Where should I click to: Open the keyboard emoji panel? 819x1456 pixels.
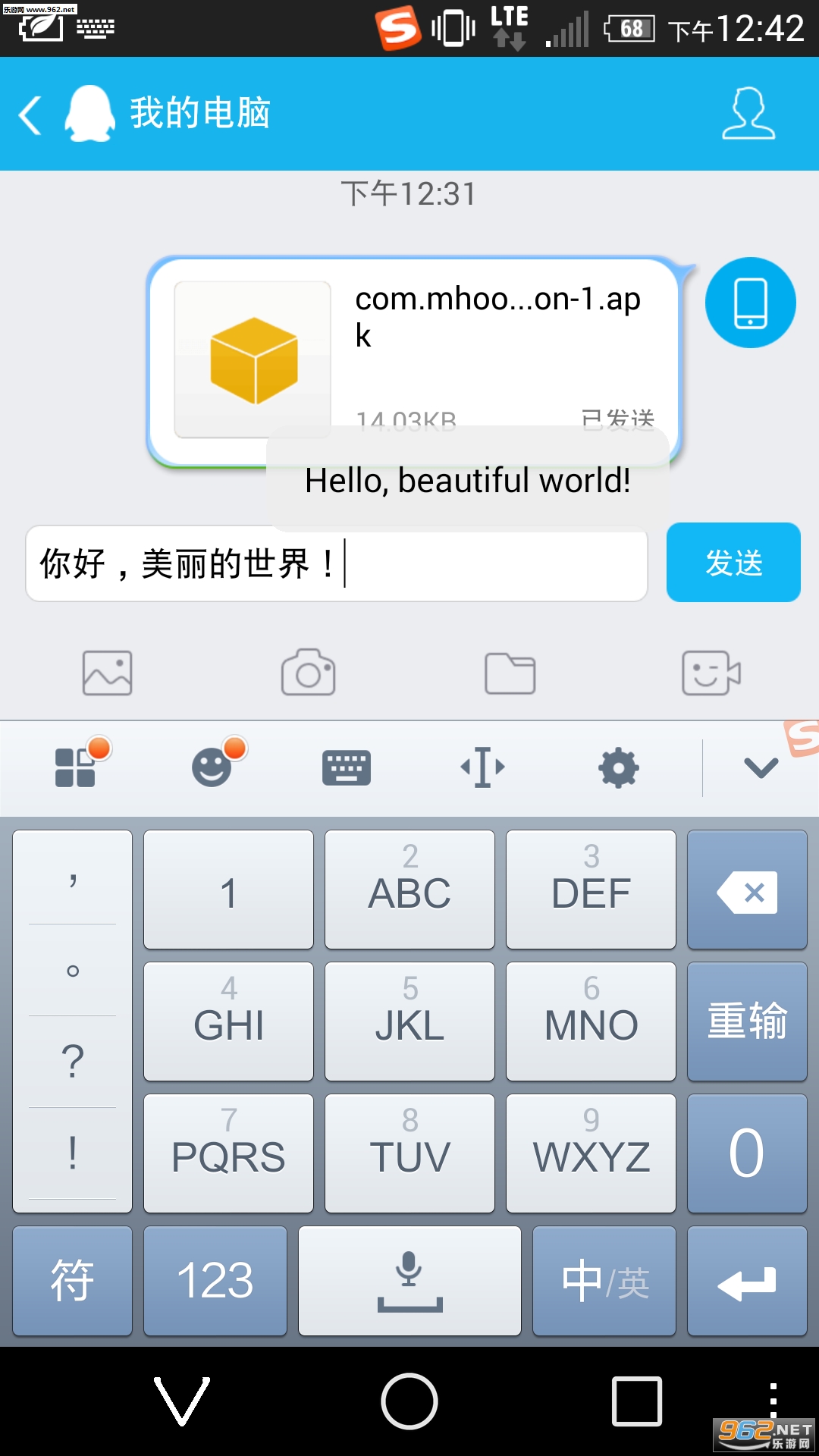(212, 767)
